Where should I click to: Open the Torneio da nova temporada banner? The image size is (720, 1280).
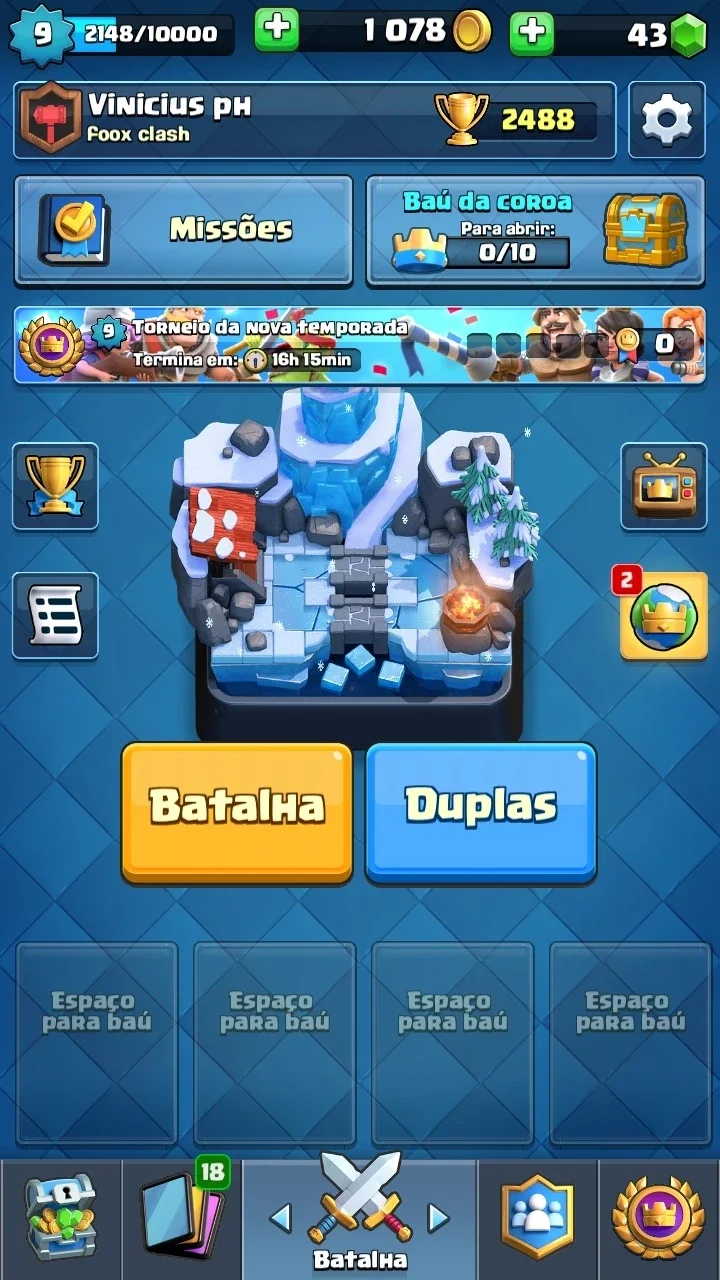tap(360, 345)
